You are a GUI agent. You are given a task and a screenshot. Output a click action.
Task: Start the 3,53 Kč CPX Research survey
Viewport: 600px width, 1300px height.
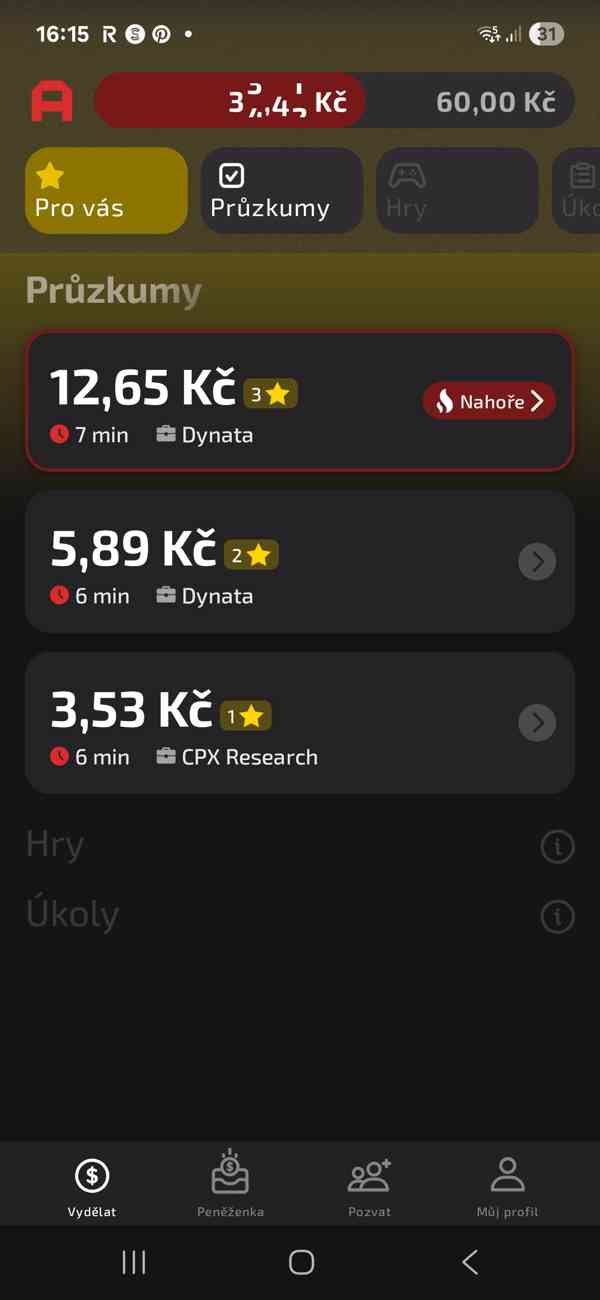300,722
